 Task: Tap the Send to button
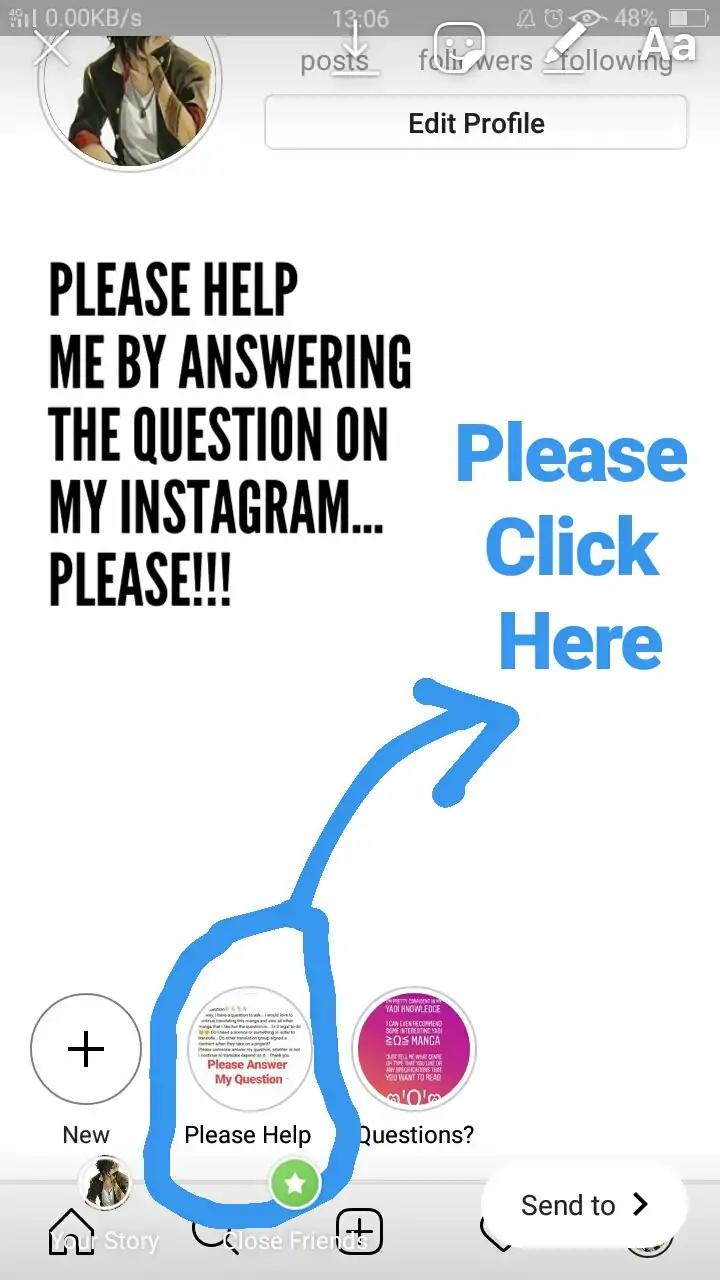point(584,1205)
